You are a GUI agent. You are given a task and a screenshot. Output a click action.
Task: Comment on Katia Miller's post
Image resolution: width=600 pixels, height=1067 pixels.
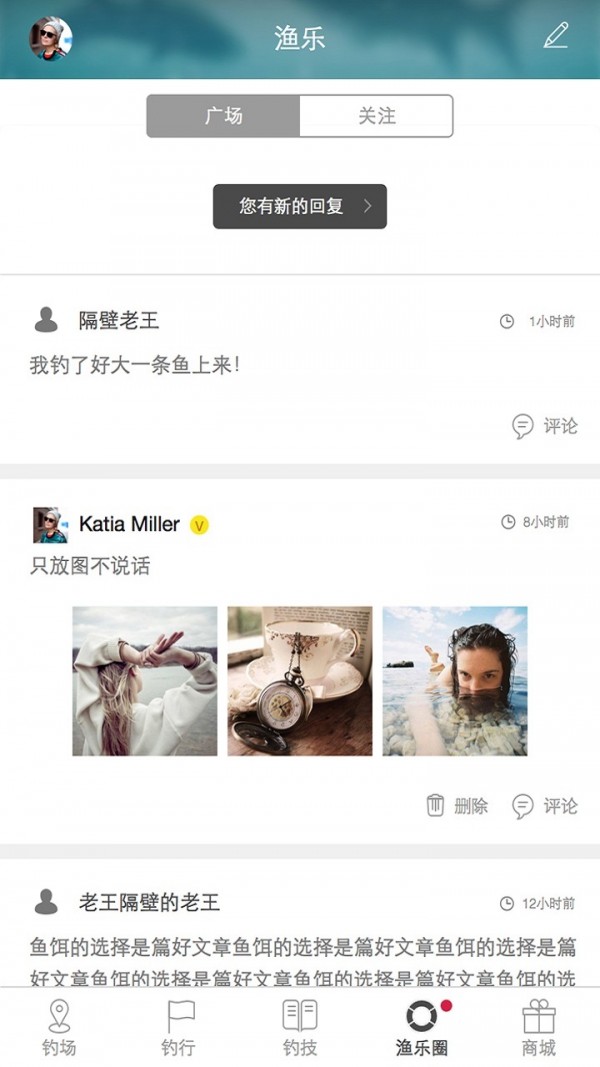[x=545, y=806]
